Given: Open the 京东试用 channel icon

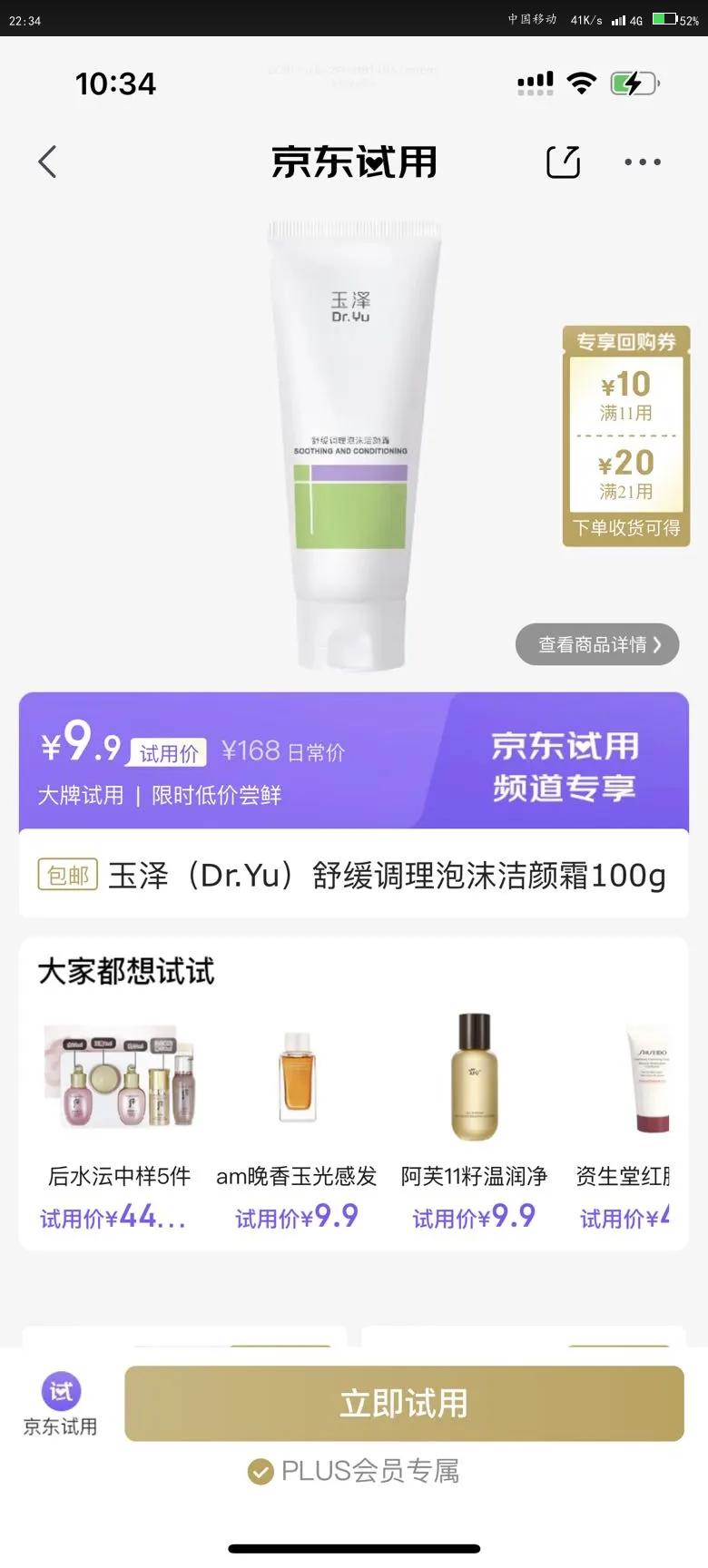Looking at the screenshot, I should coord(61,1403).
